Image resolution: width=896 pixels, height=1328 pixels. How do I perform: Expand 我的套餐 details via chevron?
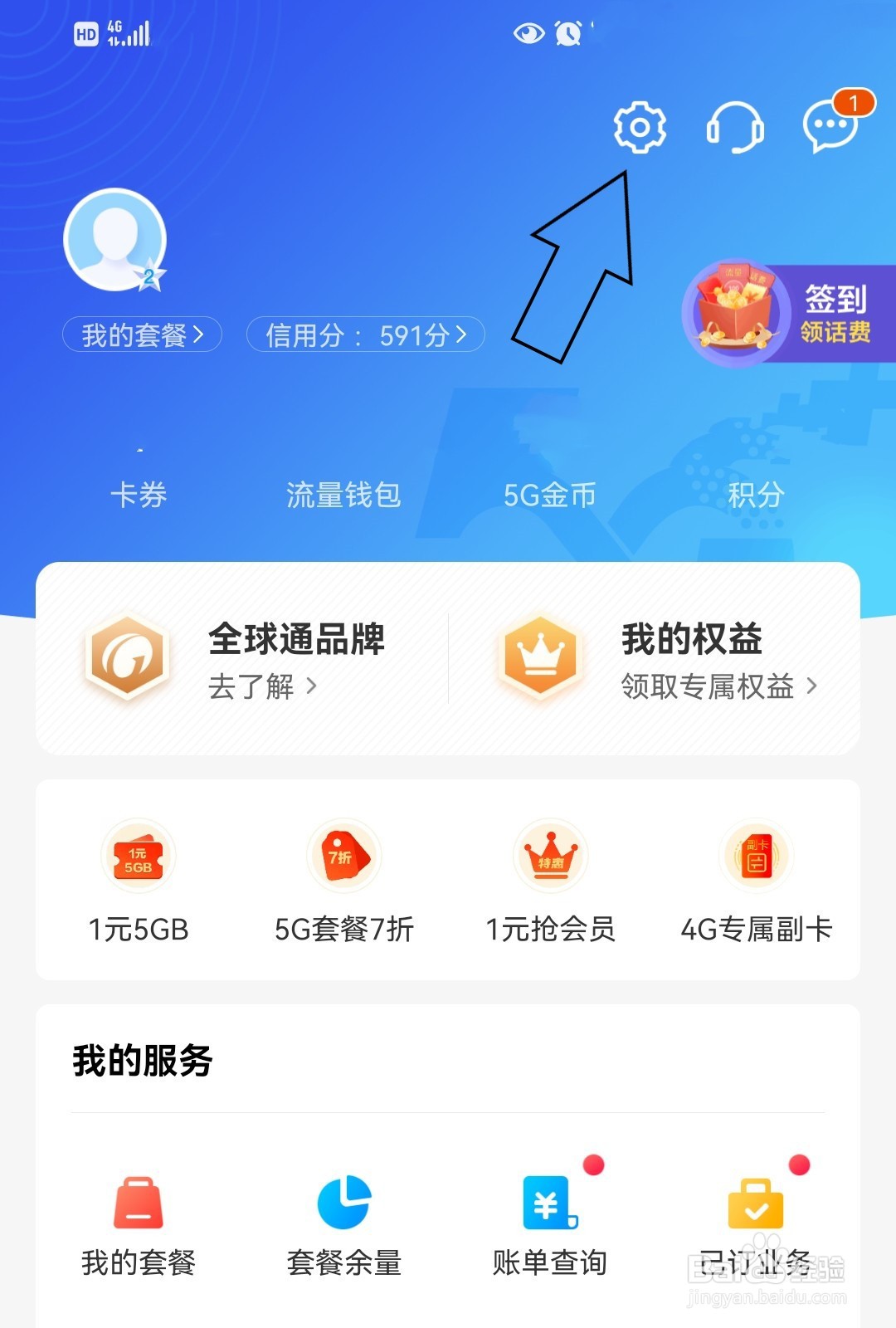click(x=197, y=335)
